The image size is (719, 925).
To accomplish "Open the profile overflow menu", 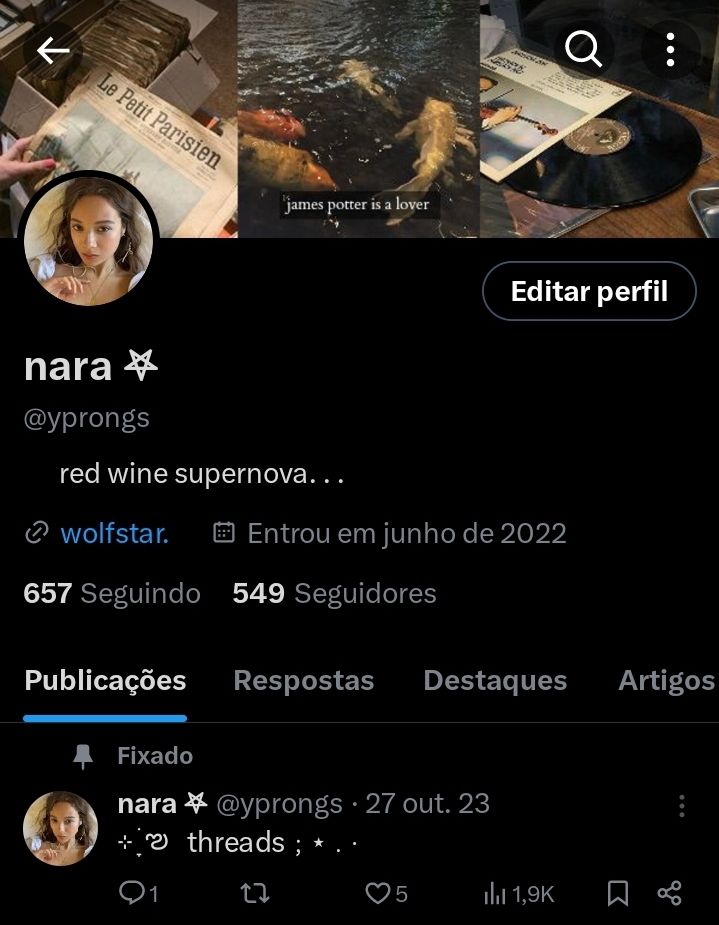I will tap(670, 49).
